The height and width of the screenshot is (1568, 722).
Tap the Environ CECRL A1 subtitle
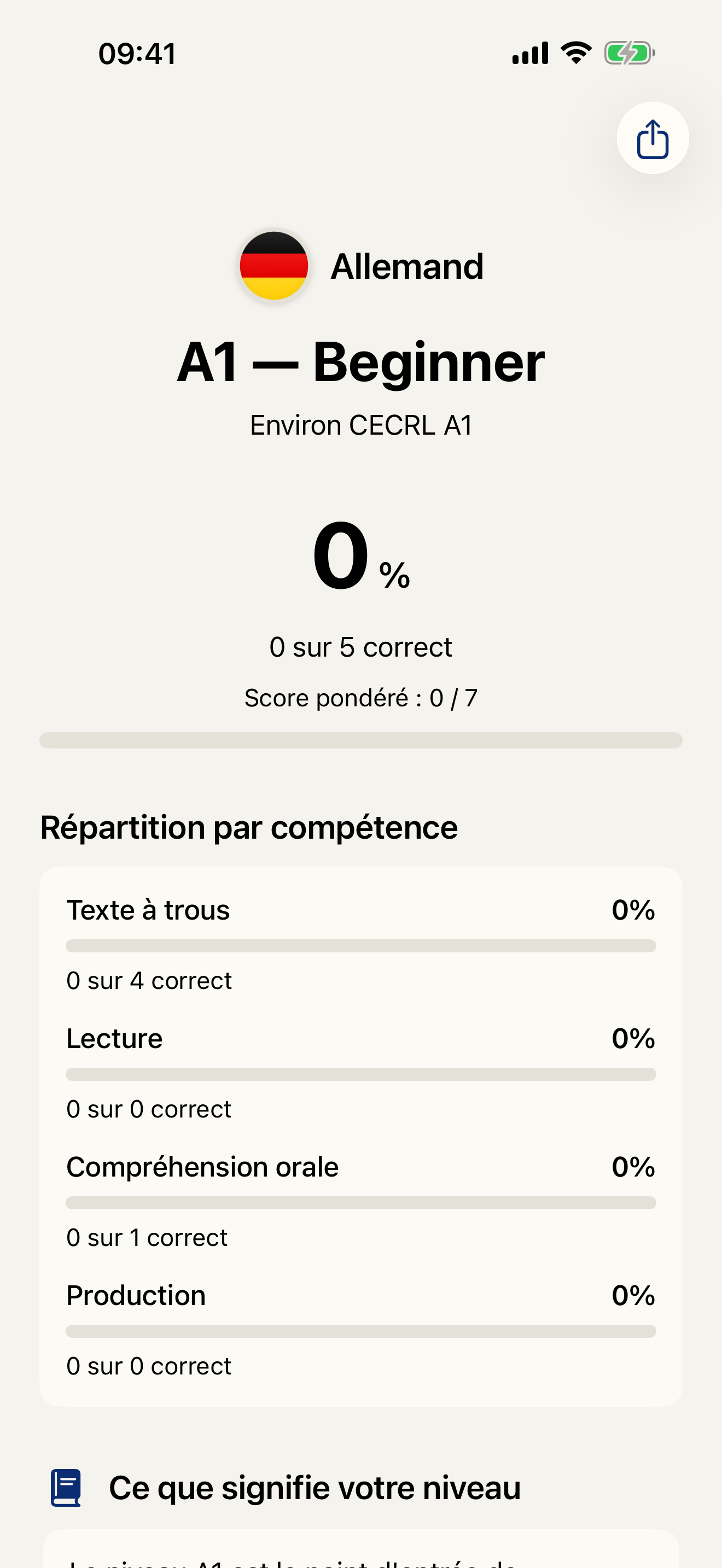[x=361, y=424]
